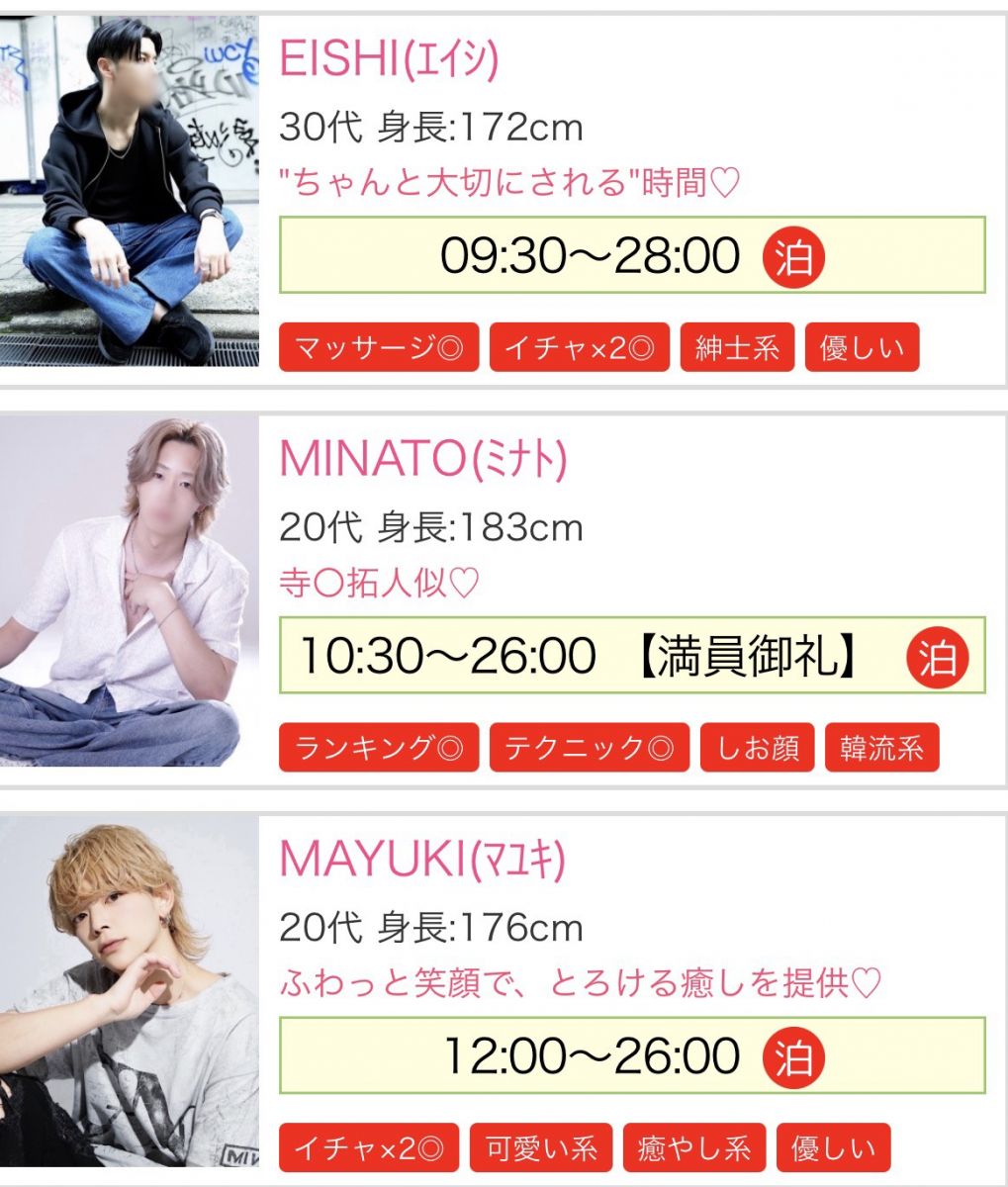Open MAYUKI's profile via the name link
Screen dimensions: 1008x1187
click(x=422, y=859)
